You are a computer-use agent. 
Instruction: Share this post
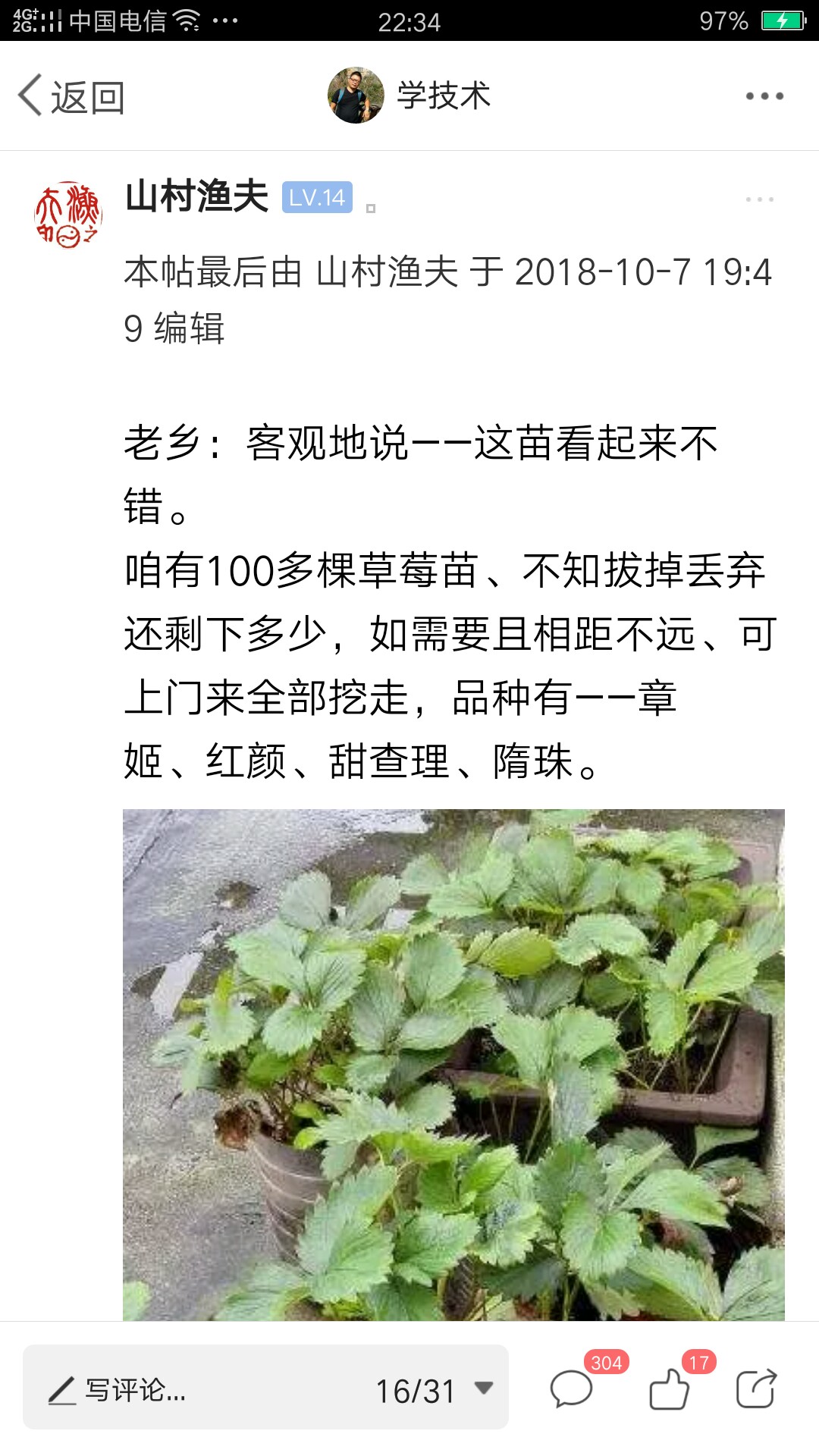756,1389
